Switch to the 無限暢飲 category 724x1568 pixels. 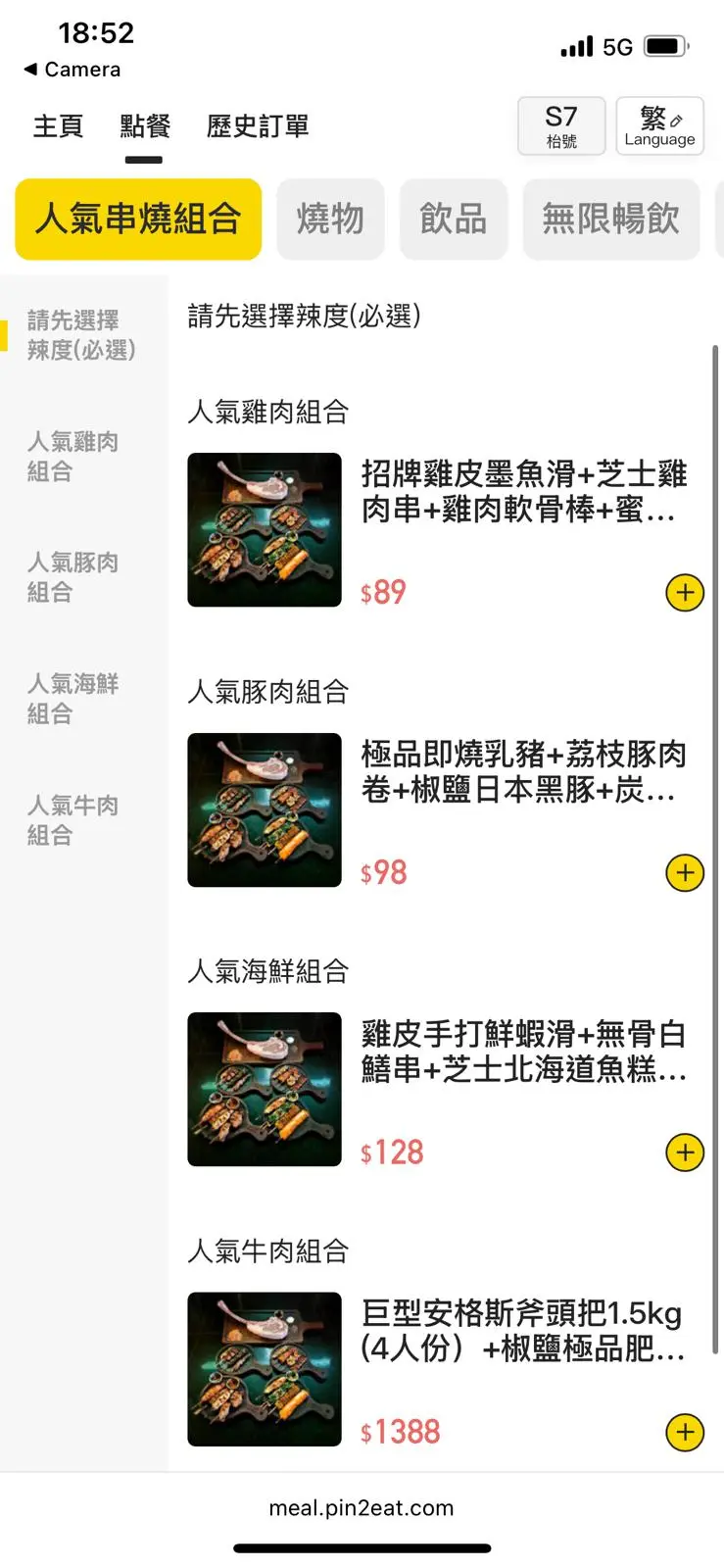pyautogui.click(x=610, y=219)
